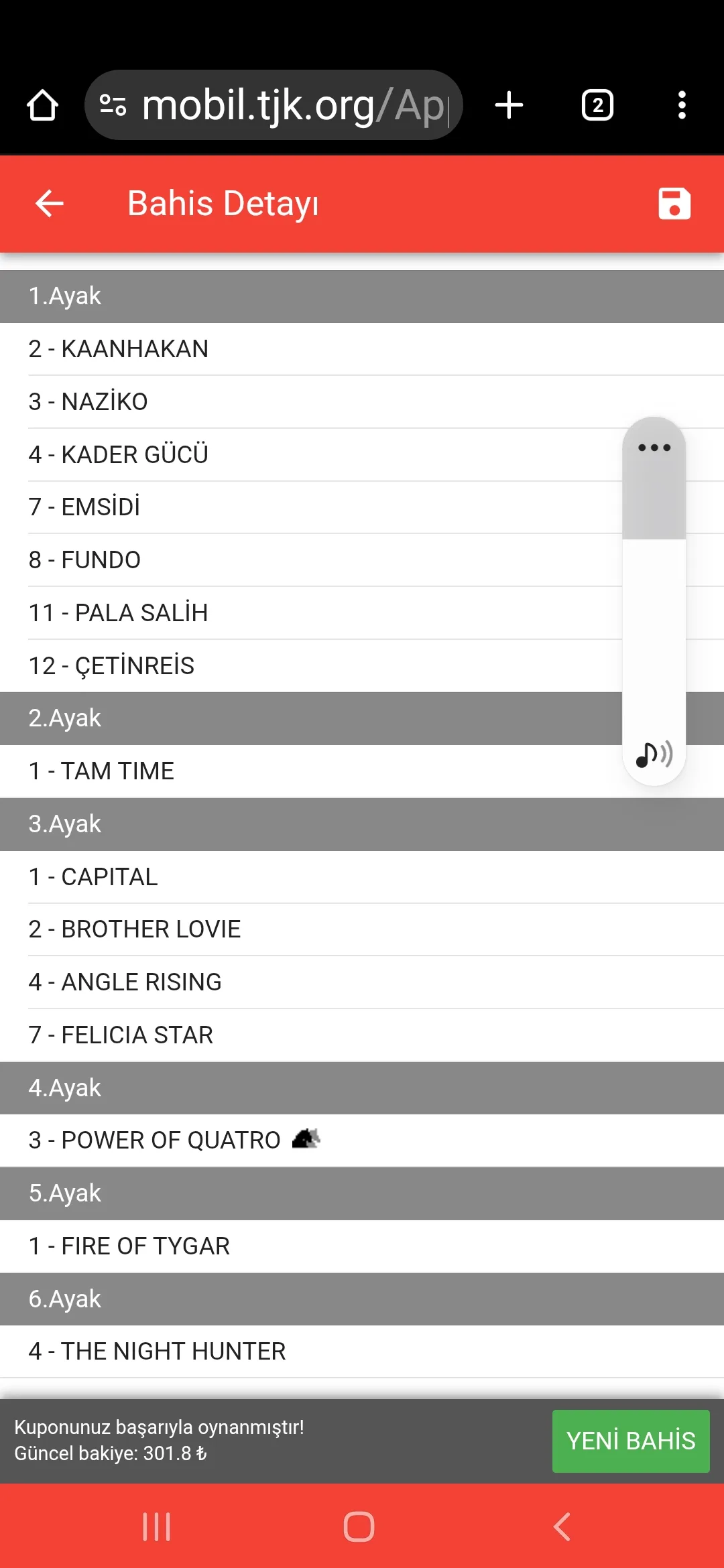Open the browser overflow menu

682,105
